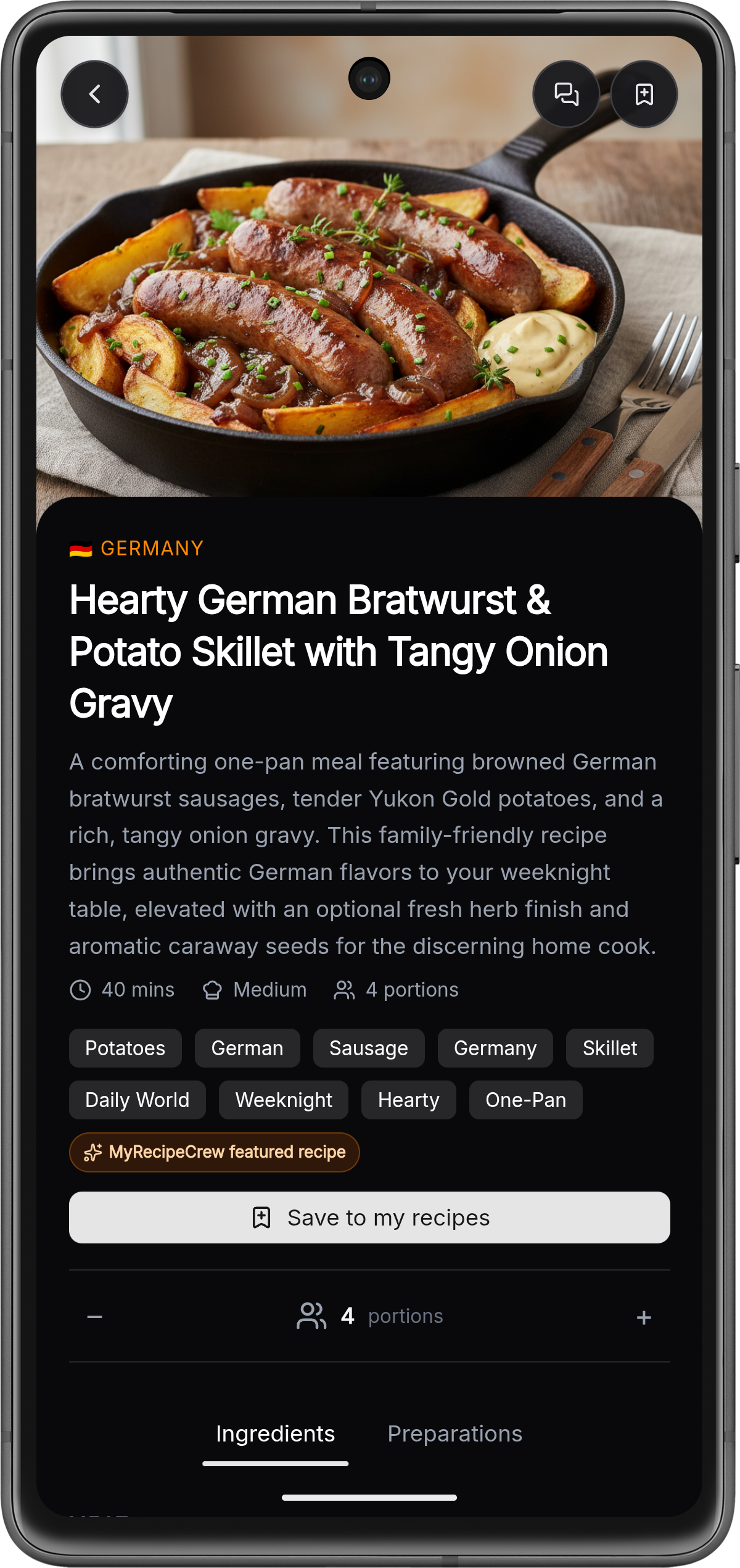Tap the MyRecipeCrew featured recipe badge
This screenshot has height=1568, width=740.
point(214,1152)
